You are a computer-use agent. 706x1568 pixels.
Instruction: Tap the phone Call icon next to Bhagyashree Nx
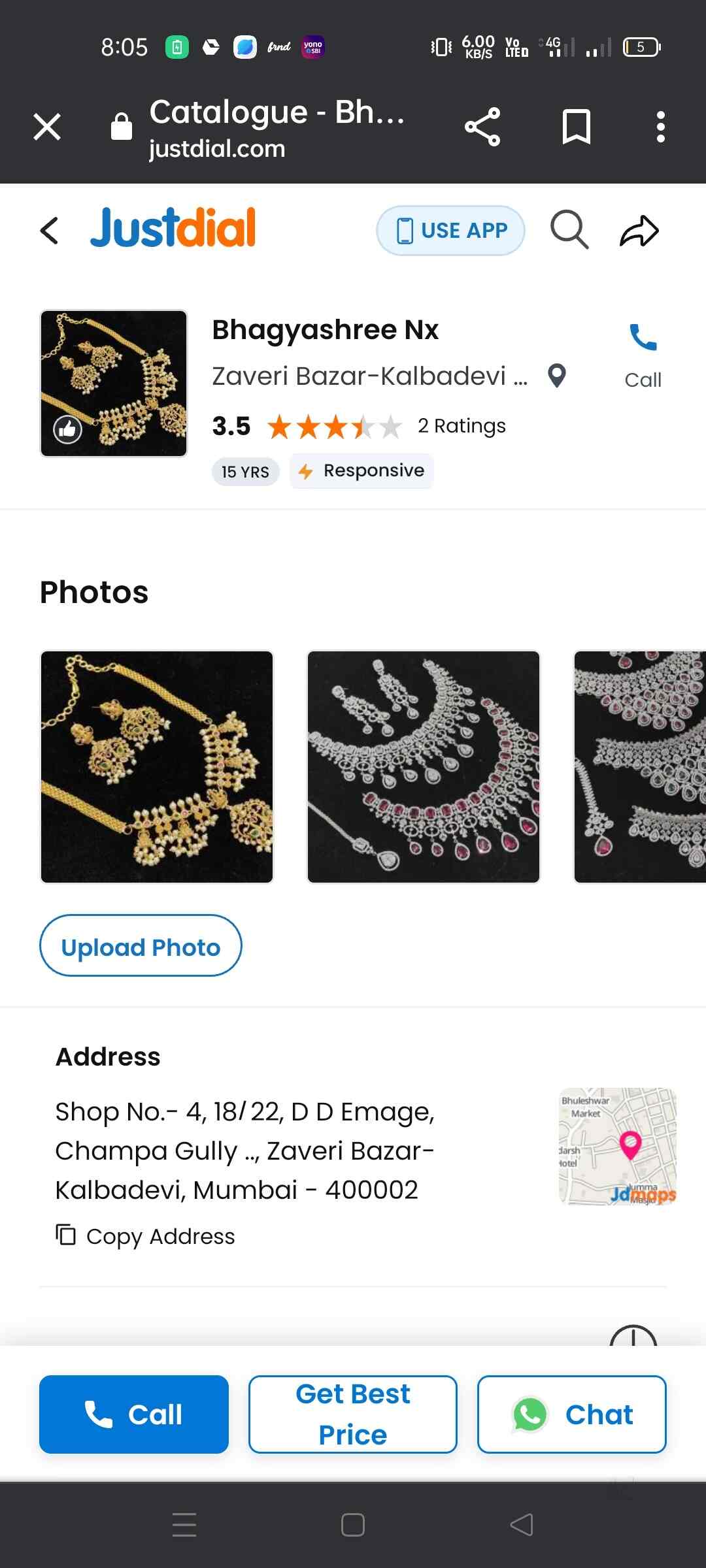click(642, 338)
